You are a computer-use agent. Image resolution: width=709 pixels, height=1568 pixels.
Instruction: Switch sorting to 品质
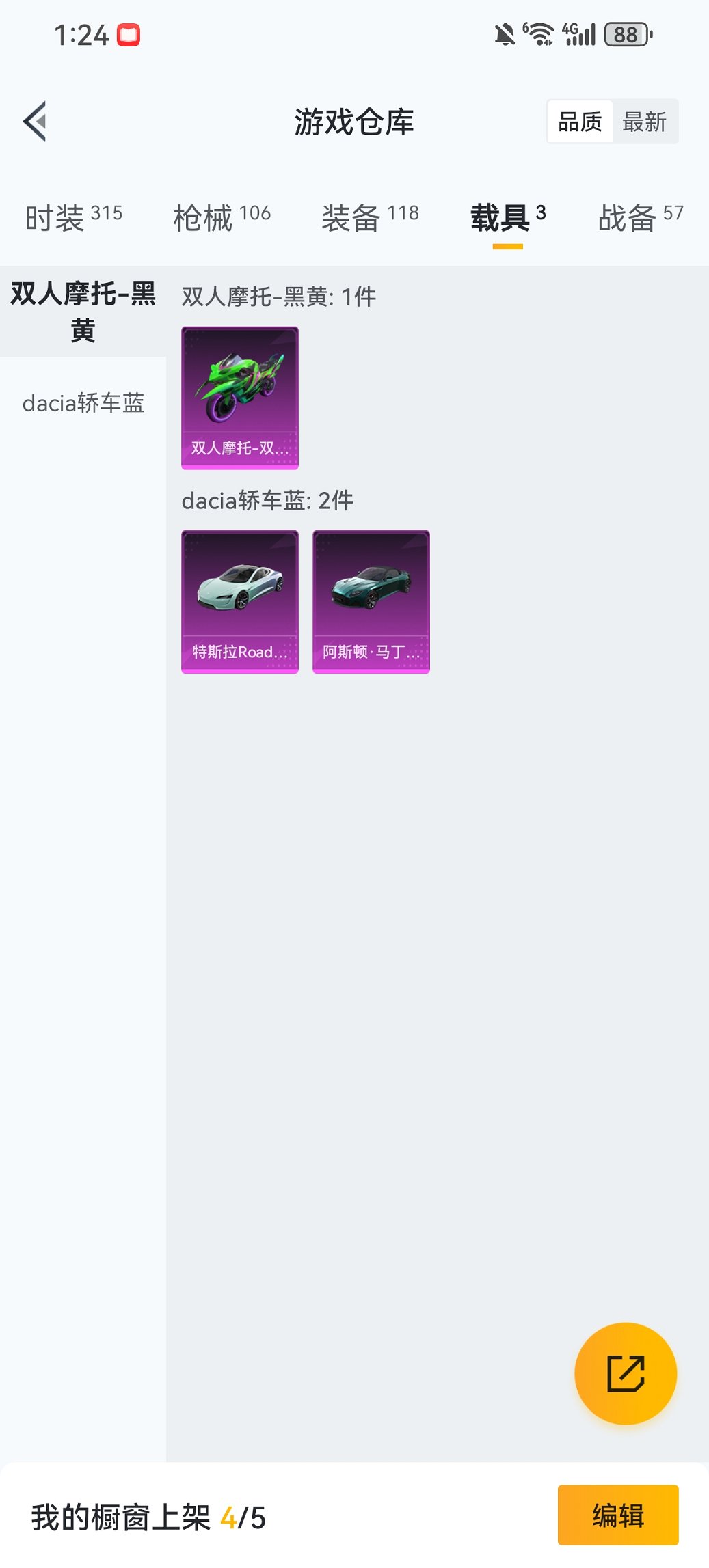580,120
